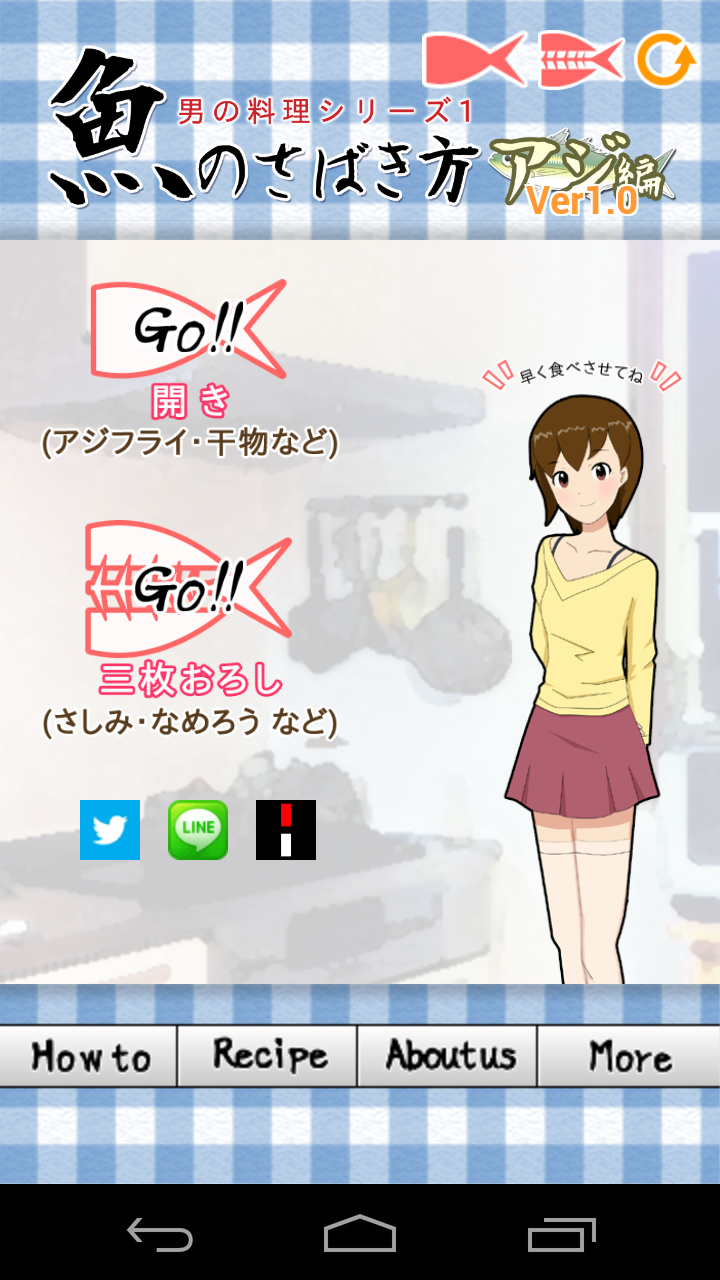Go back using system back button
Screen dimensions: 720x1280
[160, 1234]
